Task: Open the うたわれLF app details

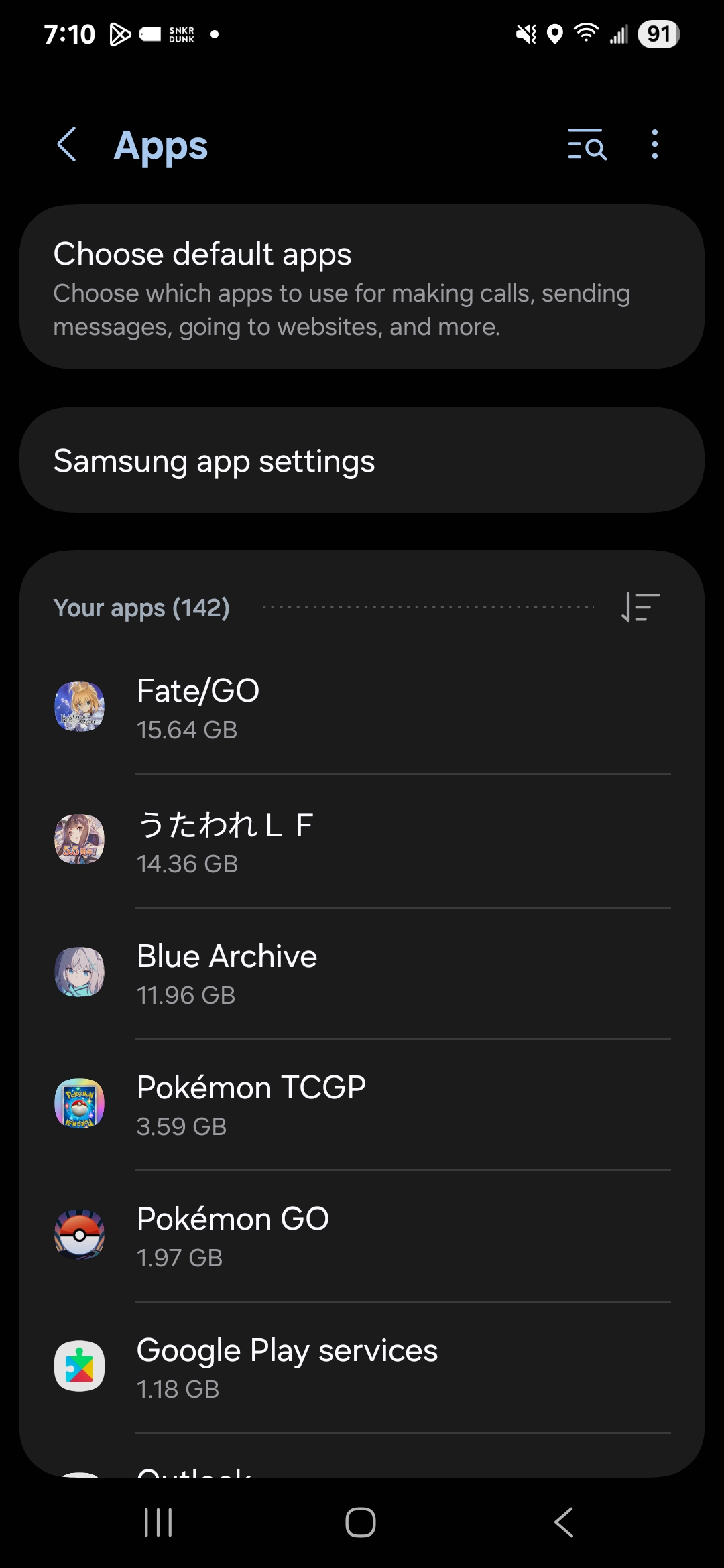Action: 362,840
